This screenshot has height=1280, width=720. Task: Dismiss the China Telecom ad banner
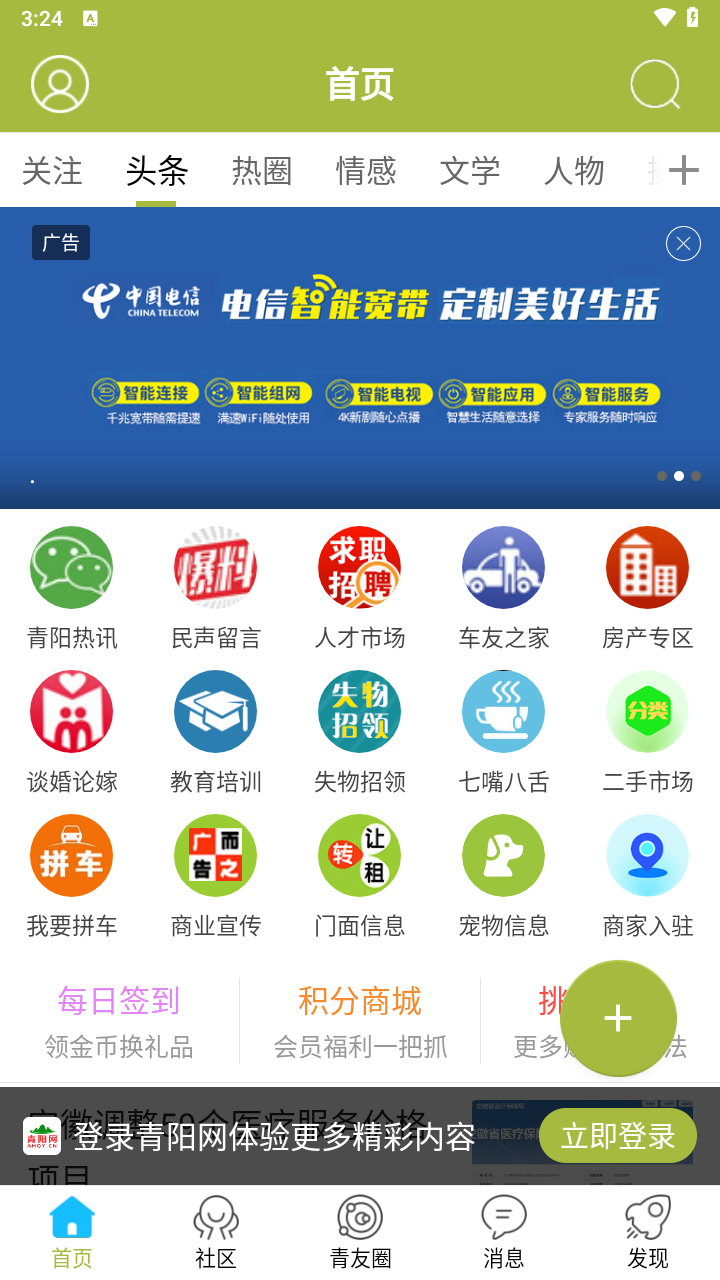(683, 243)
